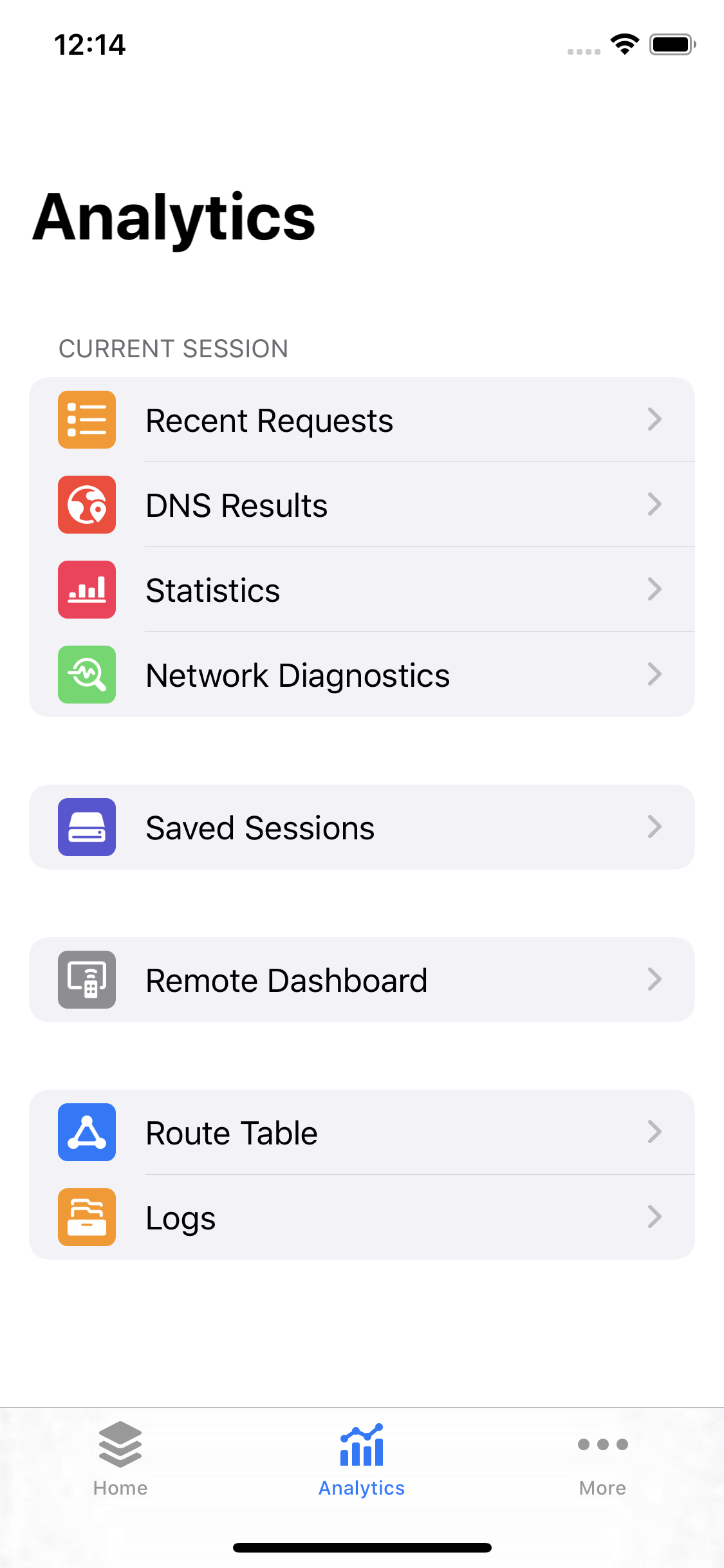Screen dimensions: 724x1568
Task: Tap the Statistics bar chart icon
Action: pyautogui.click(x=86, y=590)
